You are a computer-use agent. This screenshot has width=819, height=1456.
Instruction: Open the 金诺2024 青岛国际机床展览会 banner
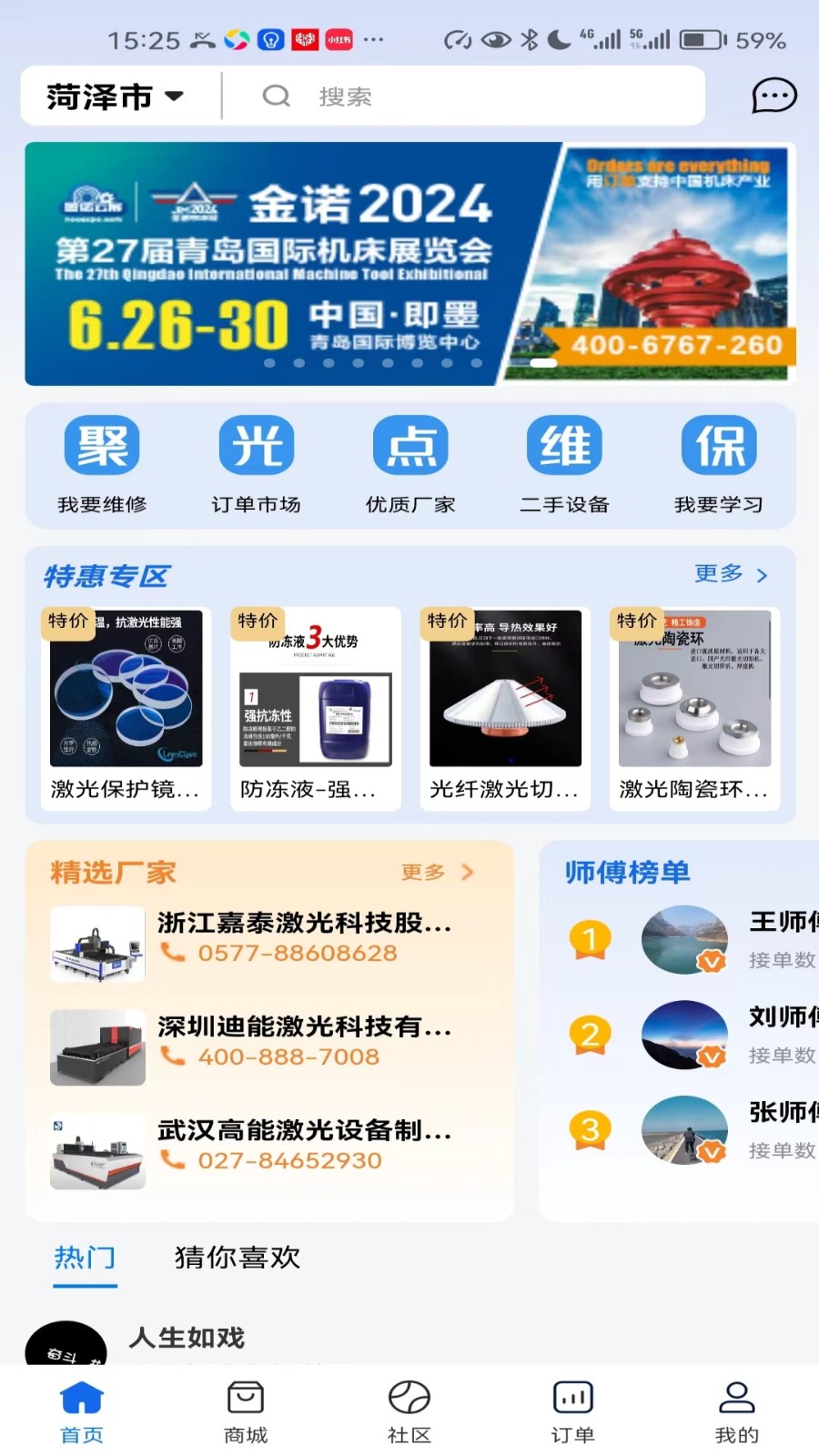[x=409, y=263]
